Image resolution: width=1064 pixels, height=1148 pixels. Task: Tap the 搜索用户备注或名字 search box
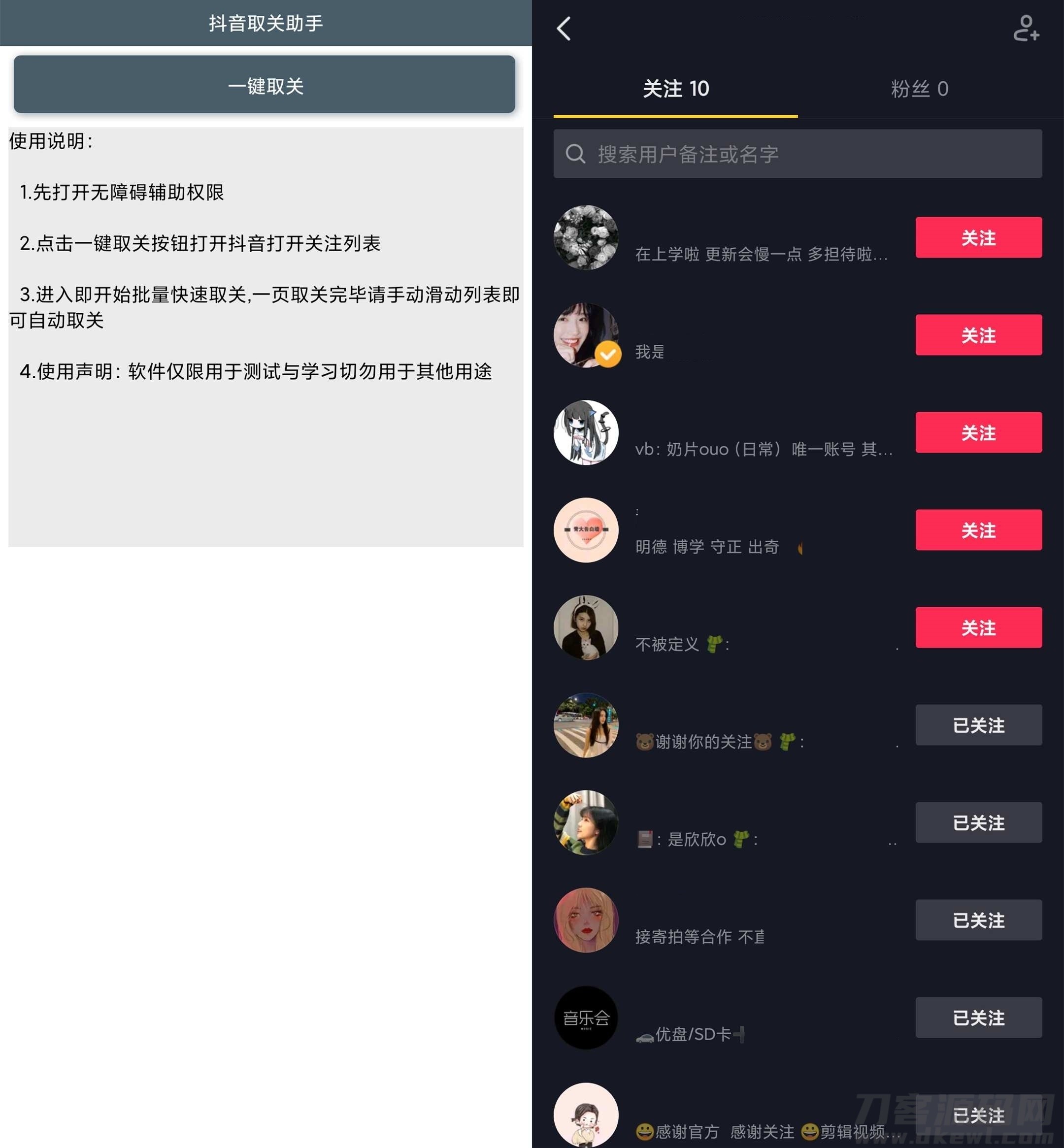[798, 154]
